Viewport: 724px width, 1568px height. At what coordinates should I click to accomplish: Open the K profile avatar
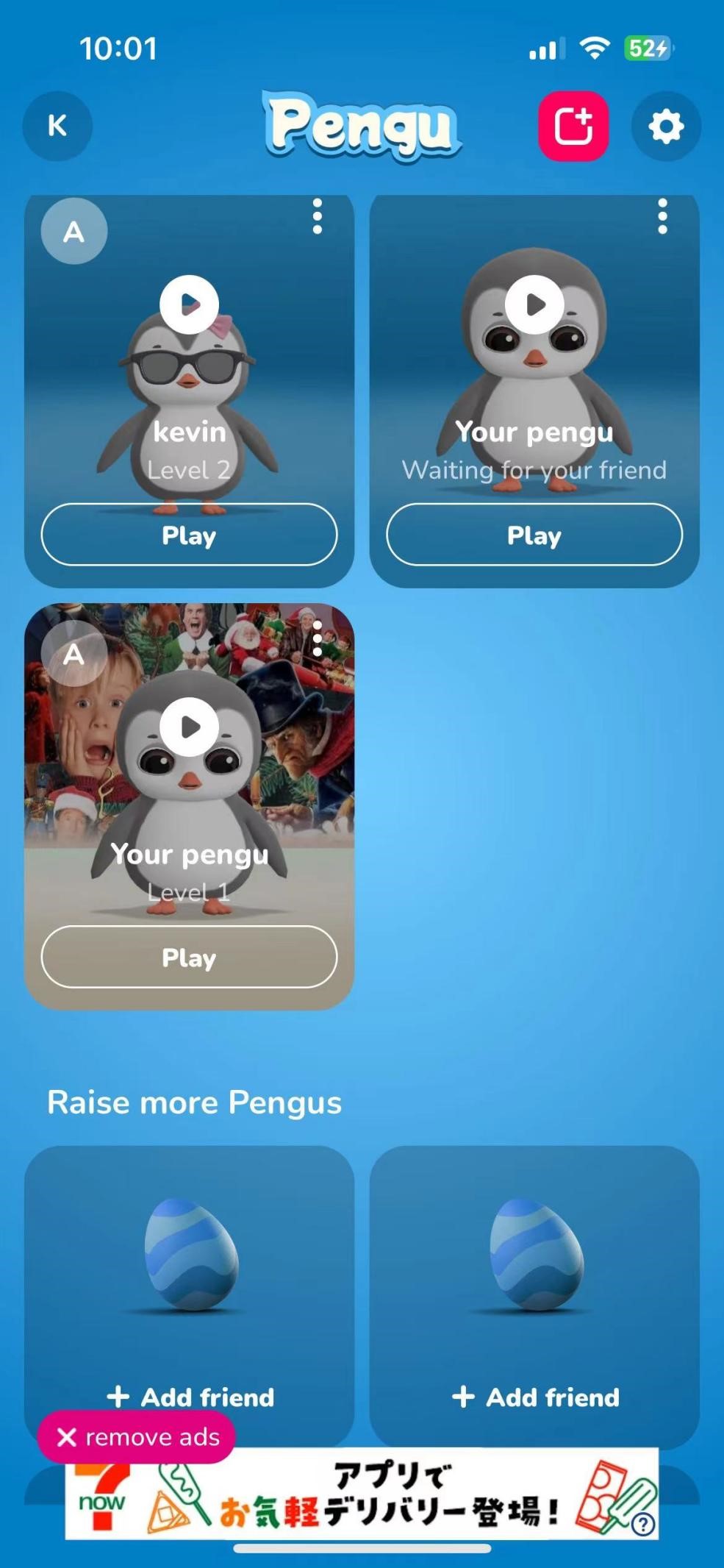point(57,126)
